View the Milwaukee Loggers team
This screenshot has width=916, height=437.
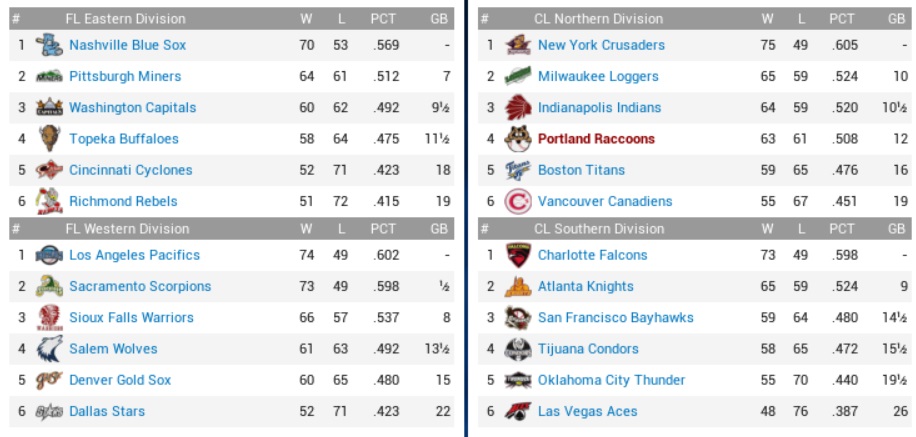[598, 76]
